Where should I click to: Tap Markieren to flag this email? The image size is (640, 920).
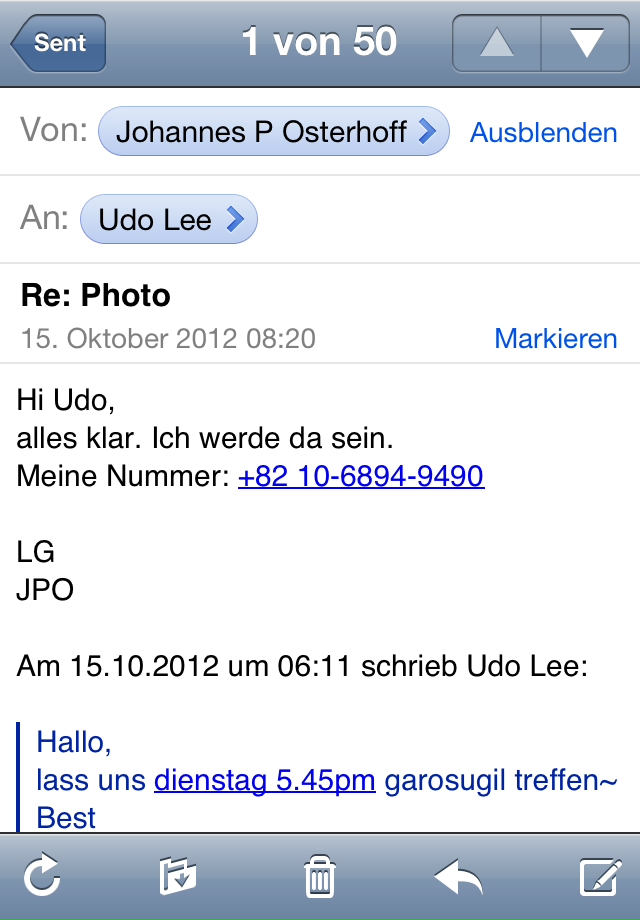coord(555,338)
